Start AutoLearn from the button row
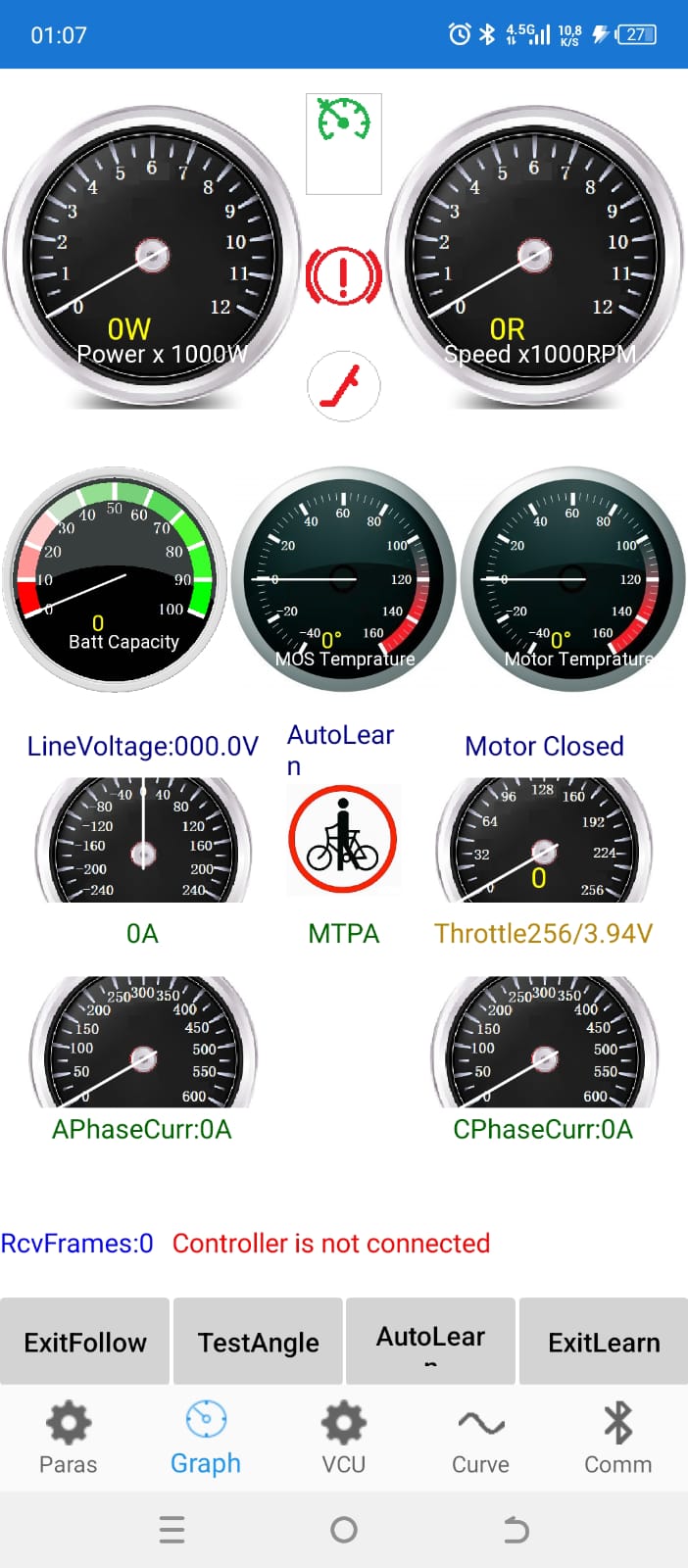 coord(430,1341)
